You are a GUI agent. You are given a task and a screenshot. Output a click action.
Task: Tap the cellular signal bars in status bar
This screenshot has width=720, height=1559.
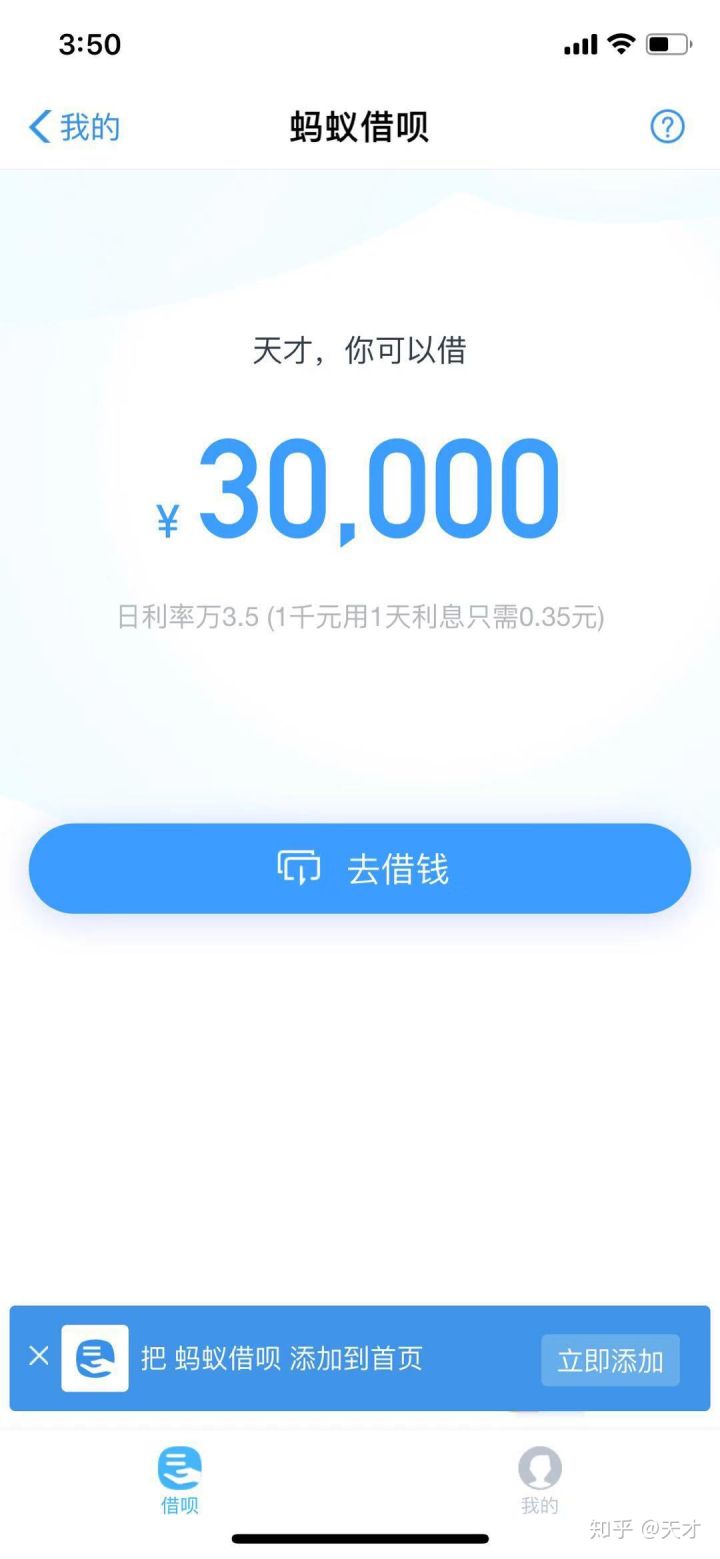click(581, 44)
